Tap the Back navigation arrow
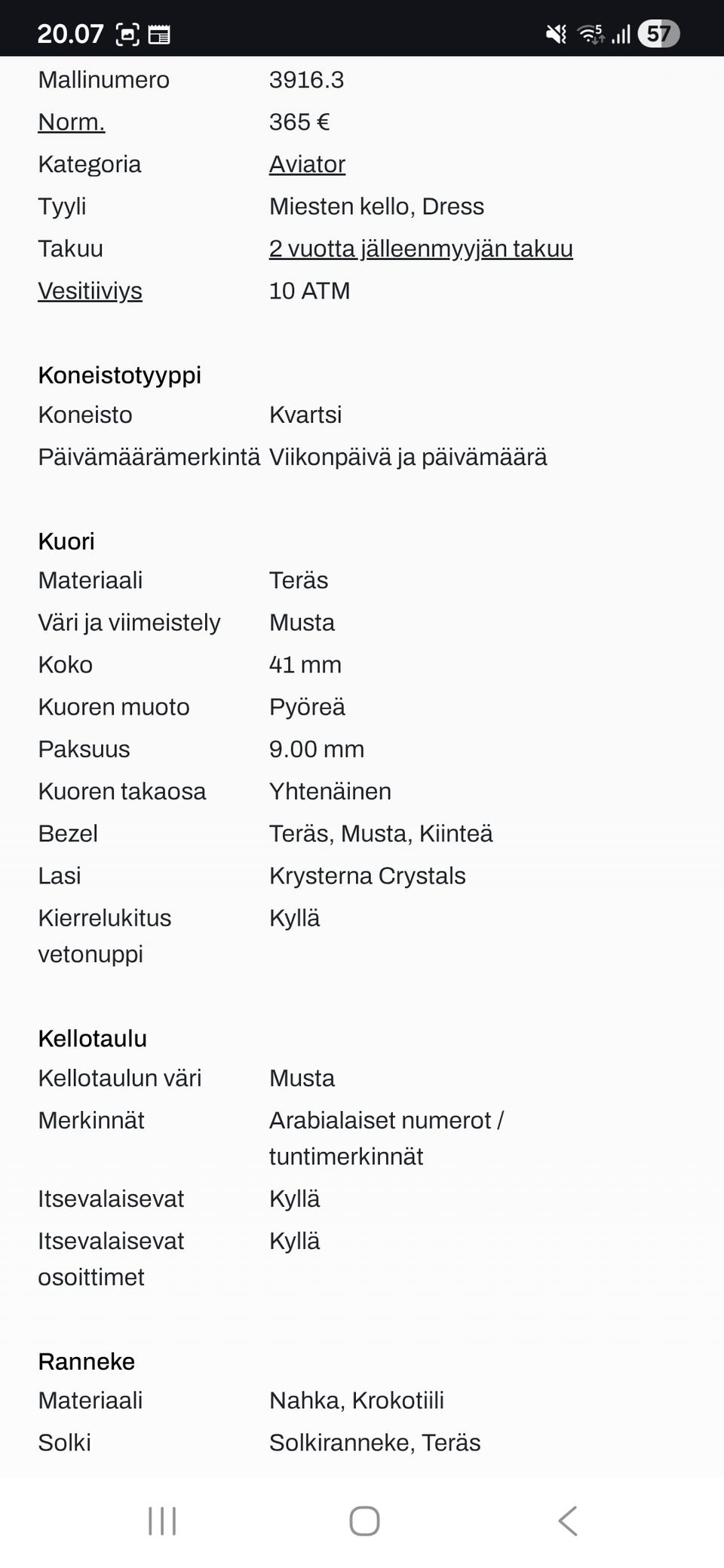 (567, 1521)
